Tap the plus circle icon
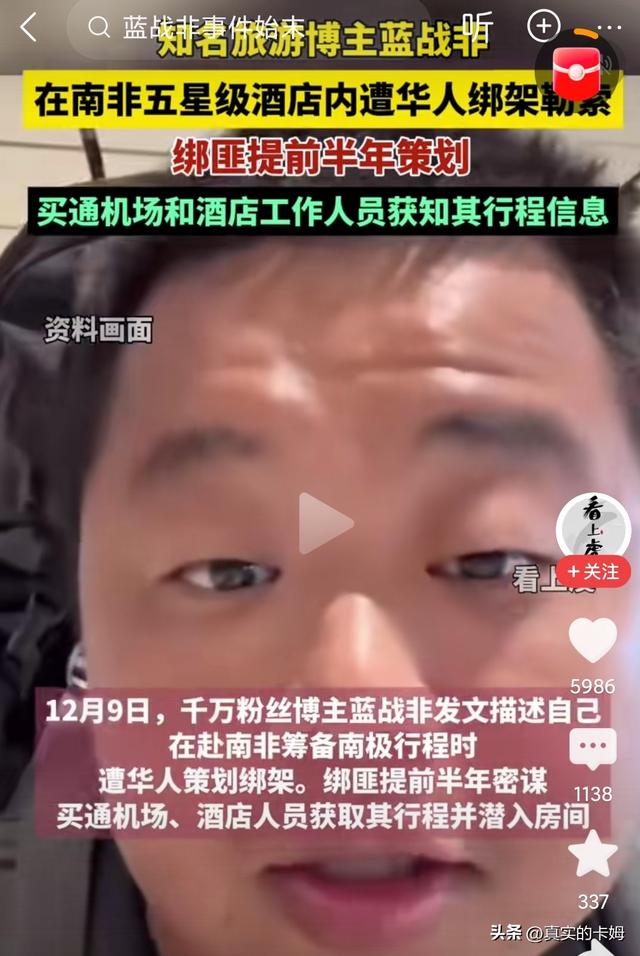 [x=542, y=26]
